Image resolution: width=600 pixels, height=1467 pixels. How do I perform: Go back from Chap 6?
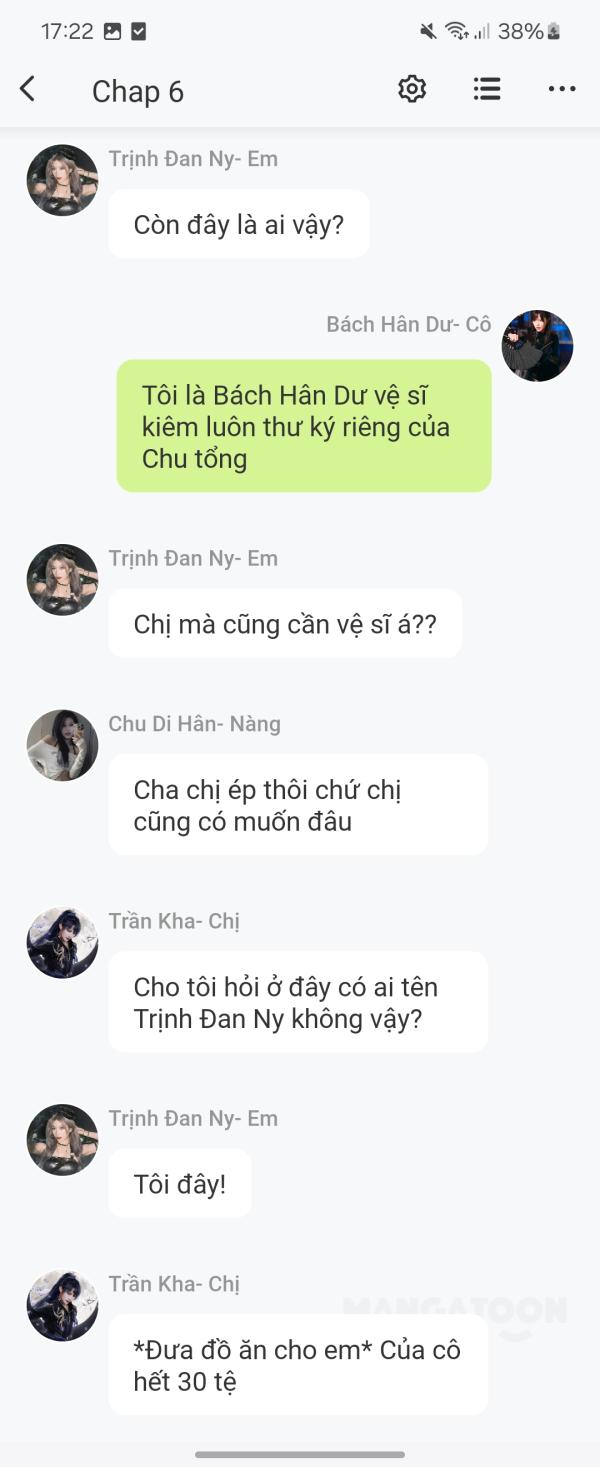pyautogui.click(x=28, y=90)
